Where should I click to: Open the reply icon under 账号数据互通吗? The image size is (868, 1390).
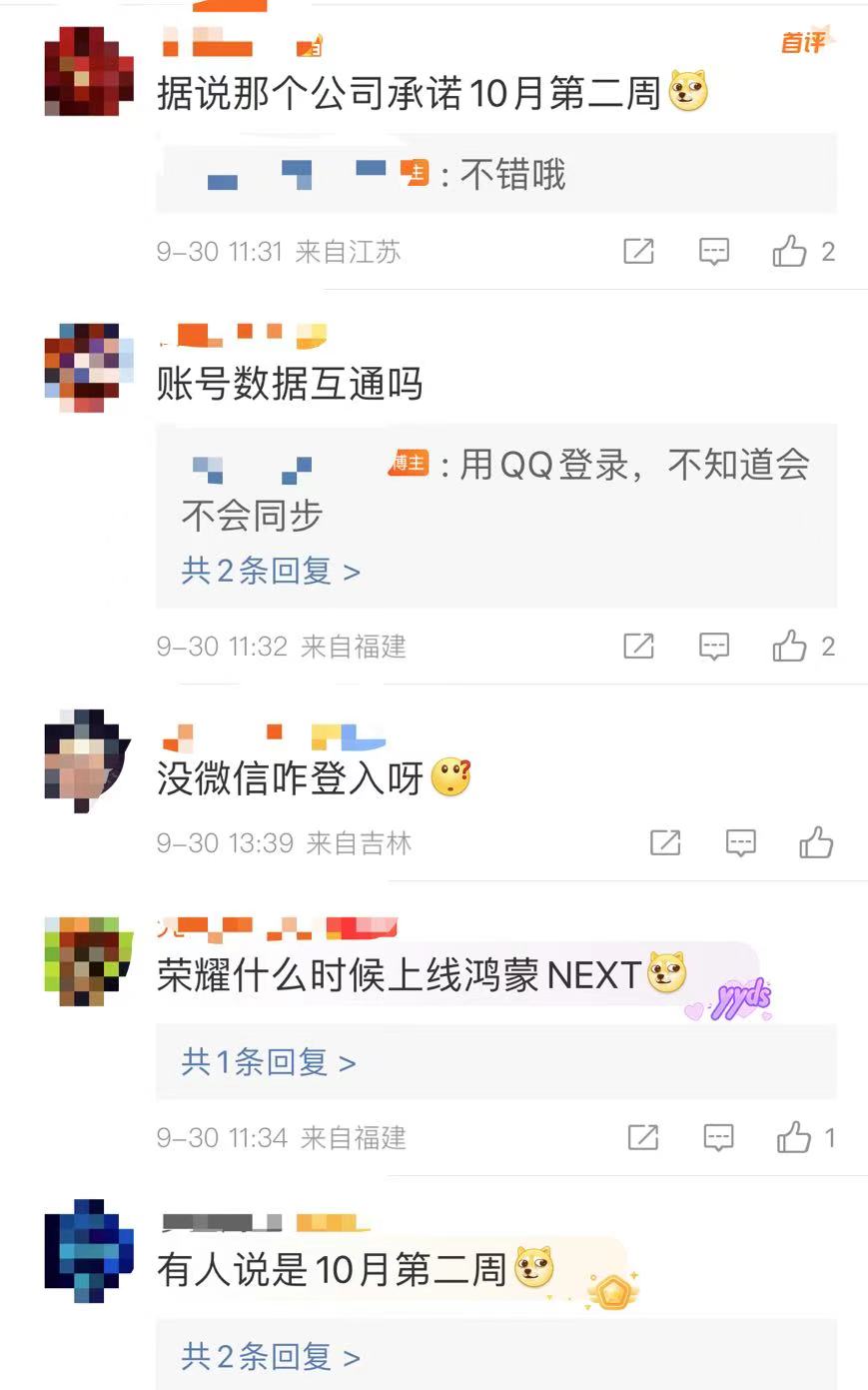(713, 647)
